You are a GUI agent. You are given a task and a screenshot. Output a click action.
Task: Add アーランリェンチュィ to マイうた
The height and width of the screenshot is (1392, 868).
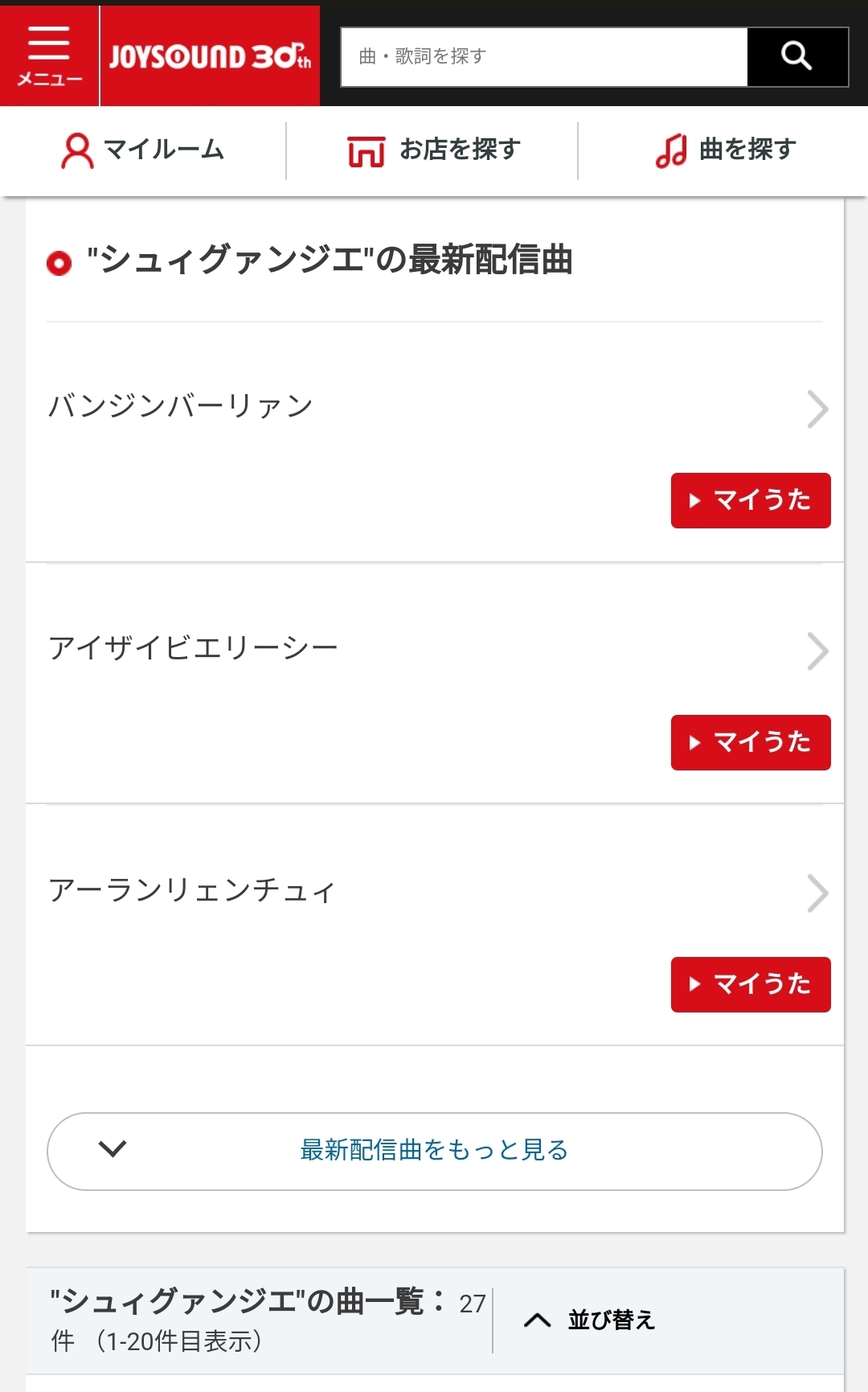(750, 984)
